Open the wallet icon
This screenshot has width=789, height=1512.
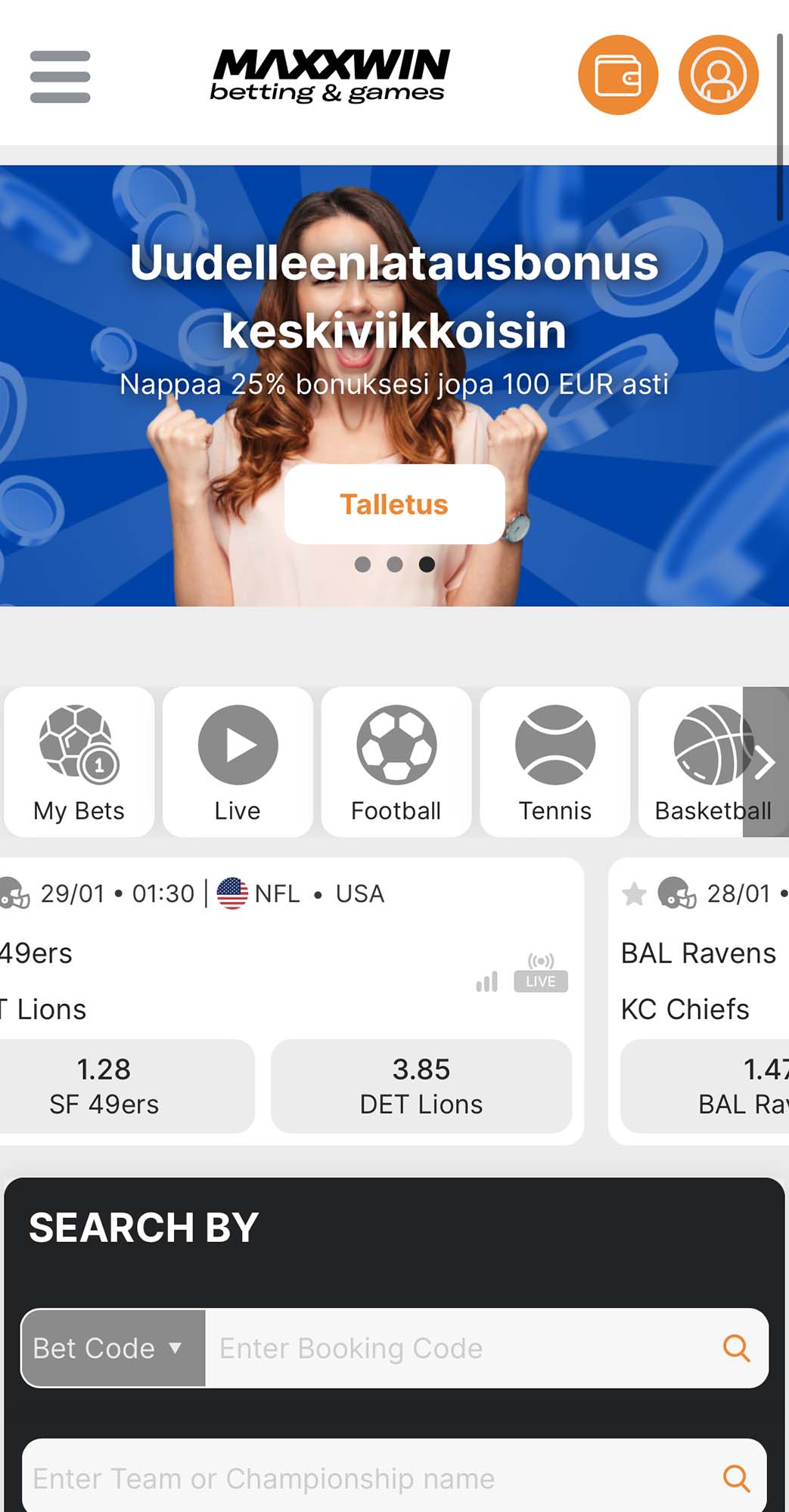click(618, 75)
